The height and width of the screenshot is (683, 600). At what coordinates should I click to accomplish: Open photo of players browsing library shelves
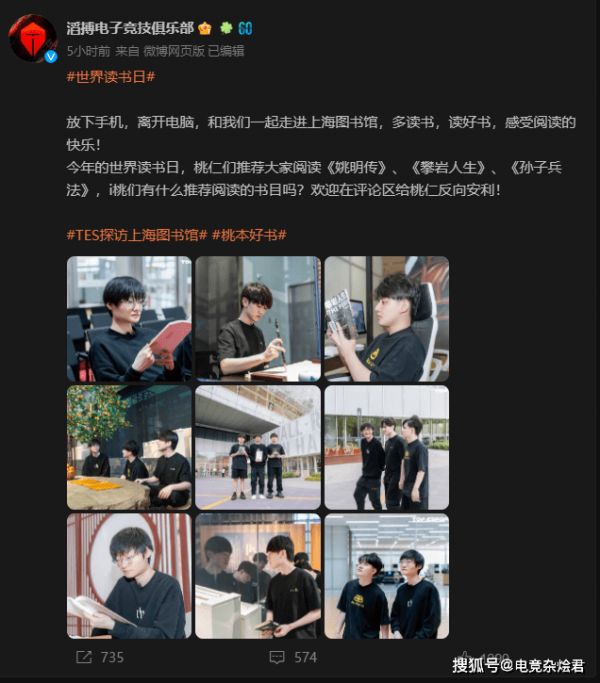point(258,575)
